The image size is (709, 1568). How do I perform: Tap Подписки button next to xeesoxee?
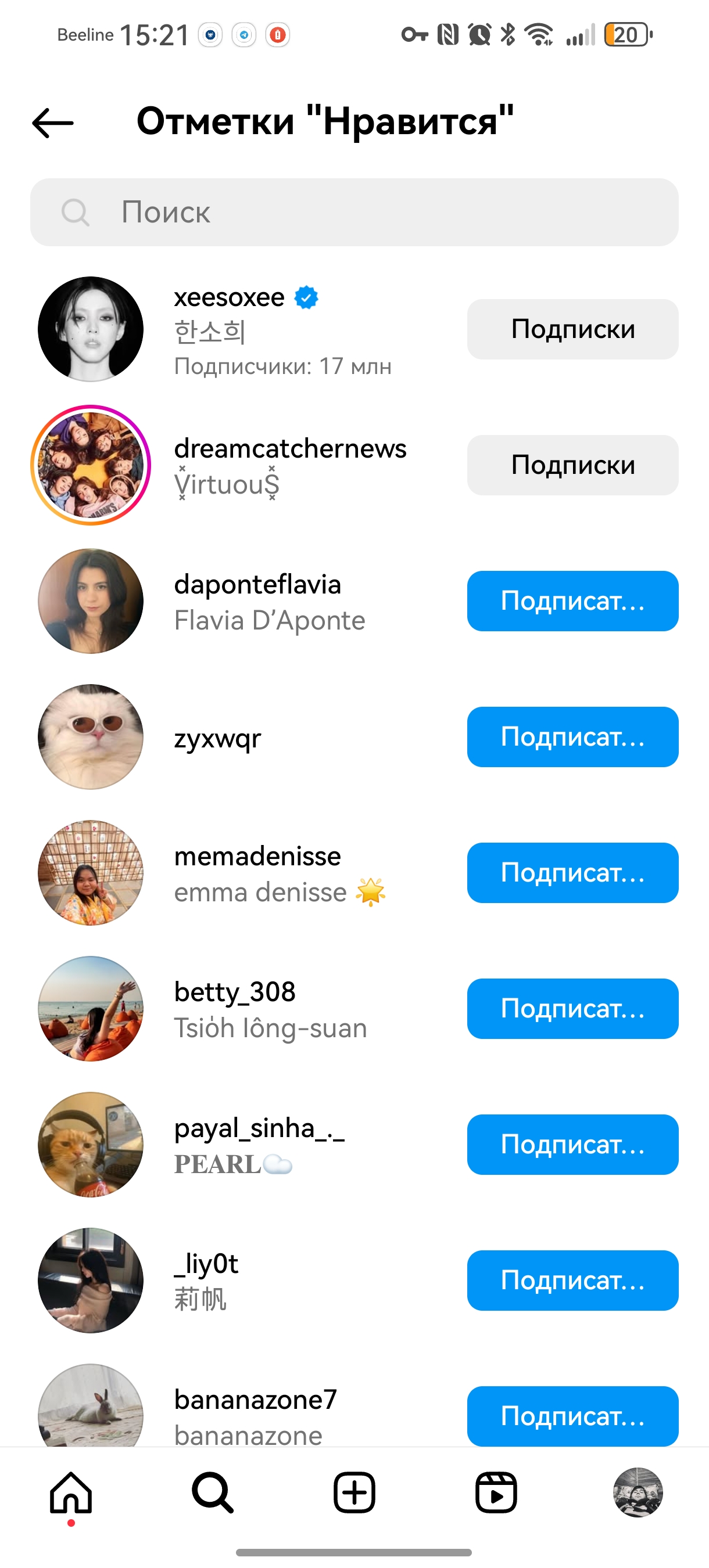click(x=572, y=329)
